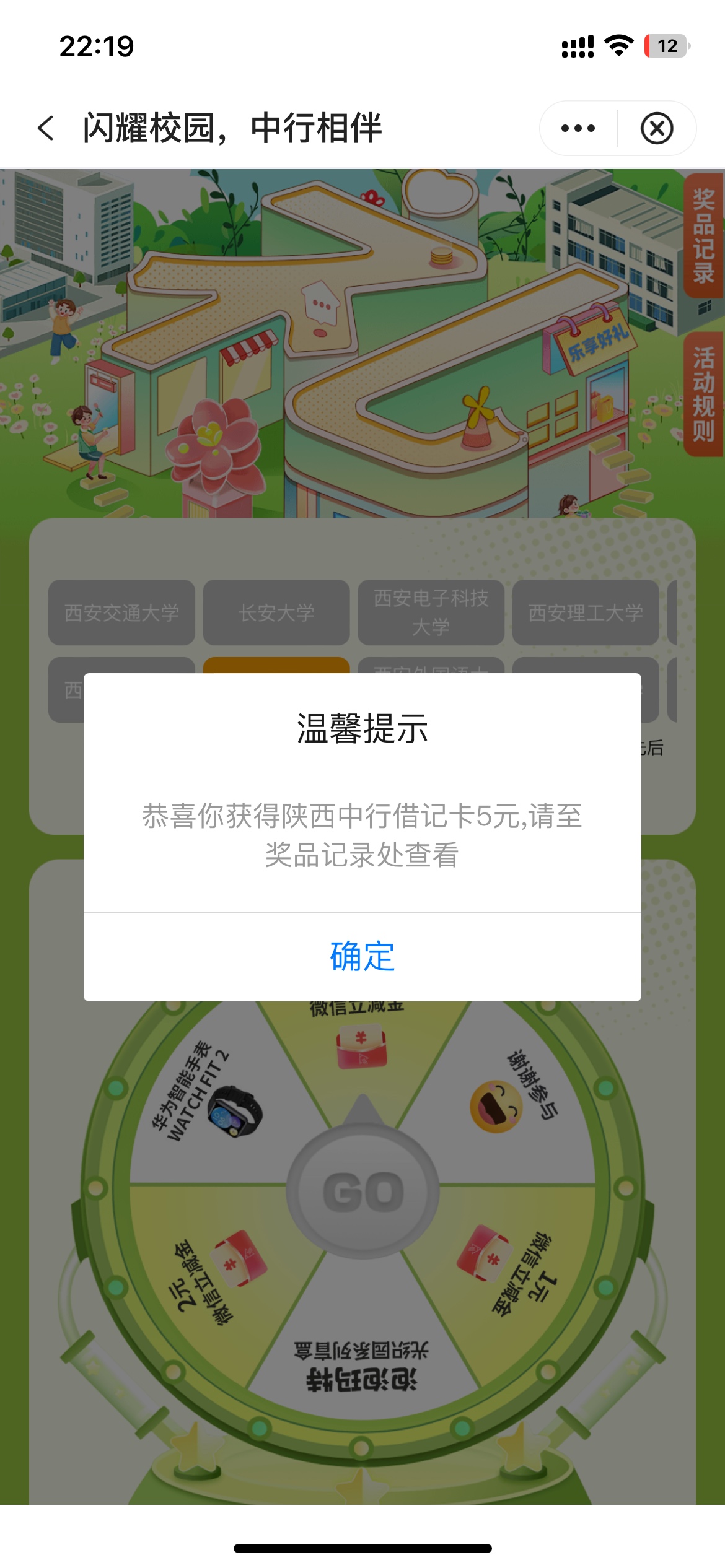Viewport: 725px width, 1568px height.
Task: Open 奖品记录 prize records
Action: point(703,236)
